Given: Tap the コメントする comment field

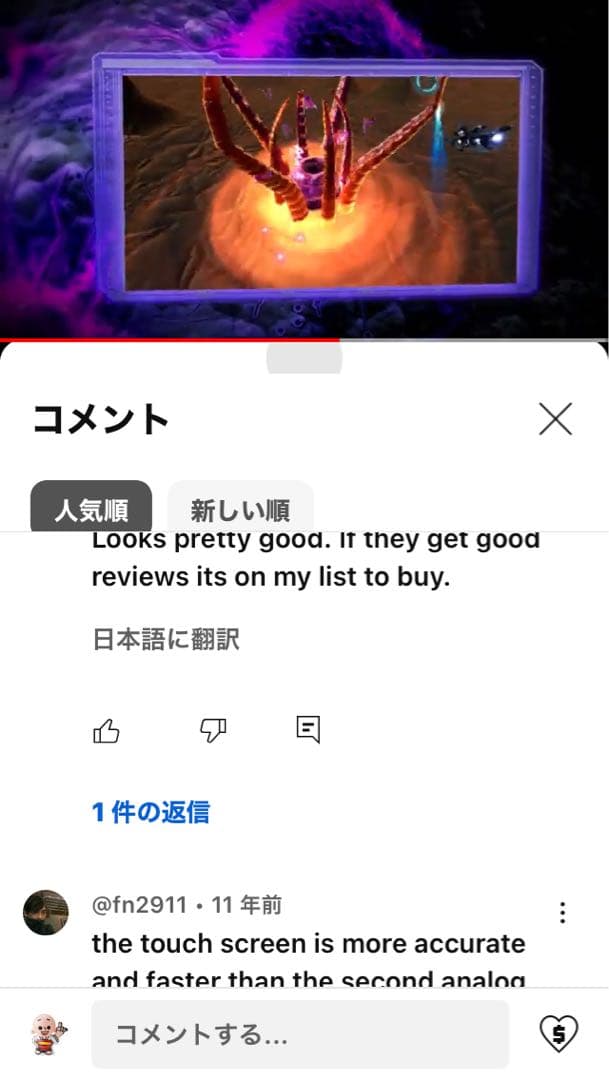Looking at the screenshot, I should pyautogui.click(x=300, y=1034).
